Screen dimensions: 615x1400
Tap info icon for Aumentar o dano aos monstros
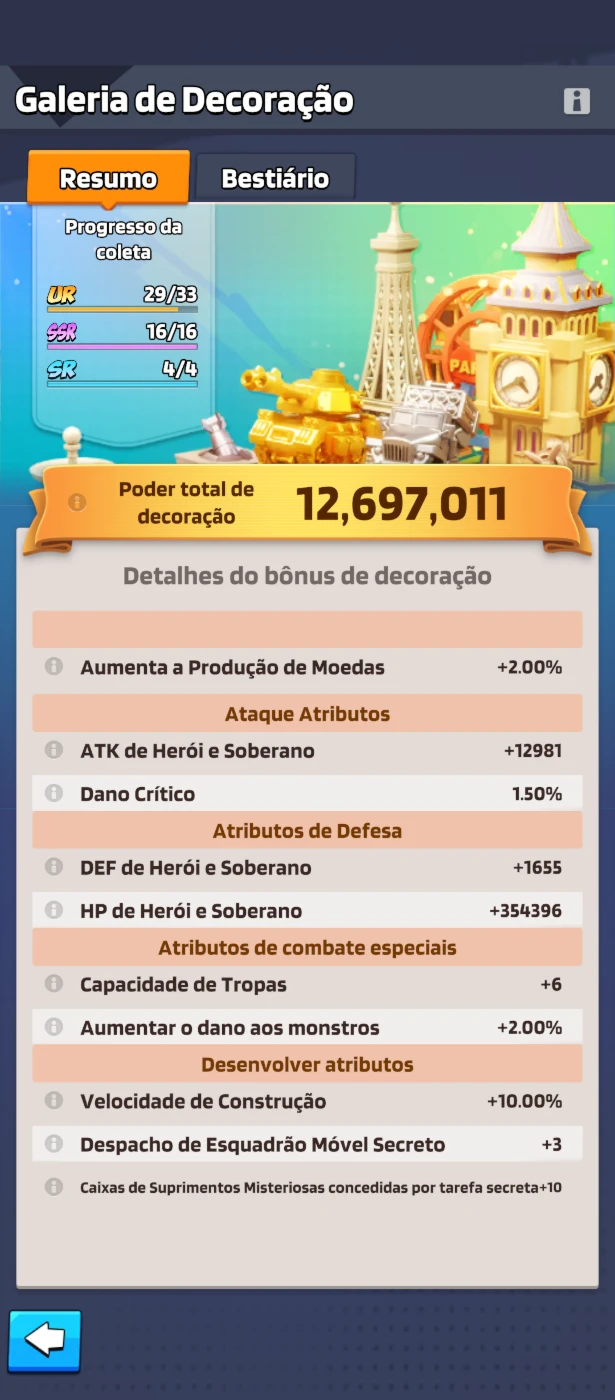[x=54, y=1026]
